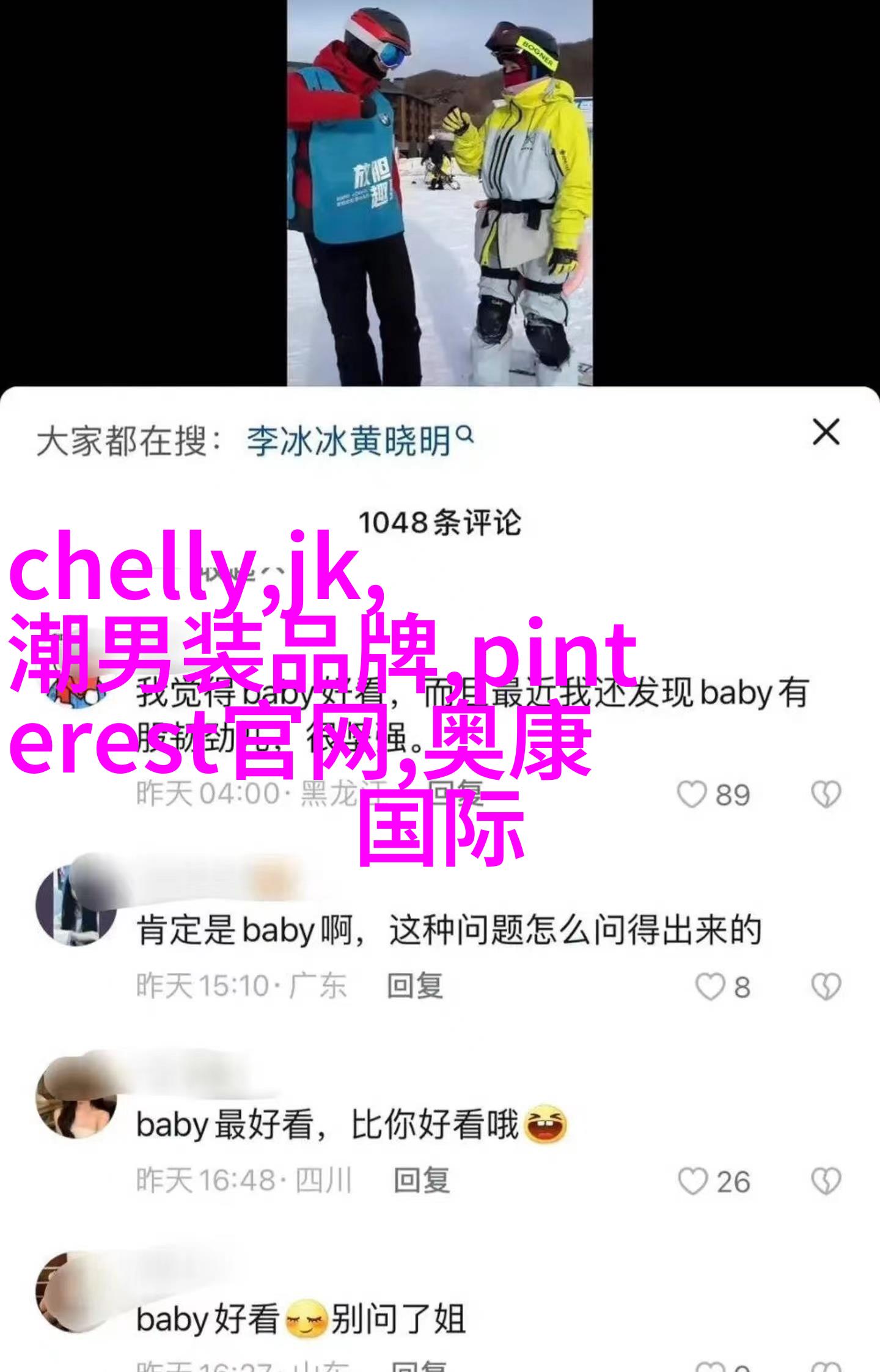This screenshot has height=1372, width=880.
Task: Like the comment 肯定是baby啊
Action: click(x=710, y=987)
